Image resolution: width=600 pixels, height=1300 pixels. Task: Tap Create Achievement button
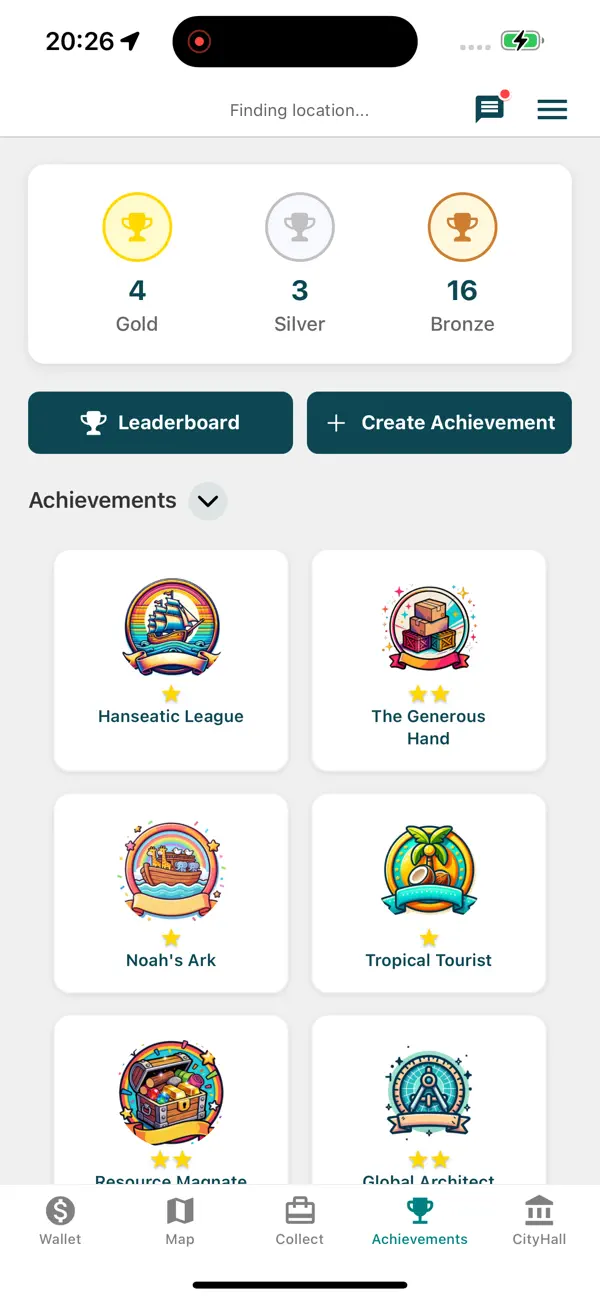click(x=439, y=423)
